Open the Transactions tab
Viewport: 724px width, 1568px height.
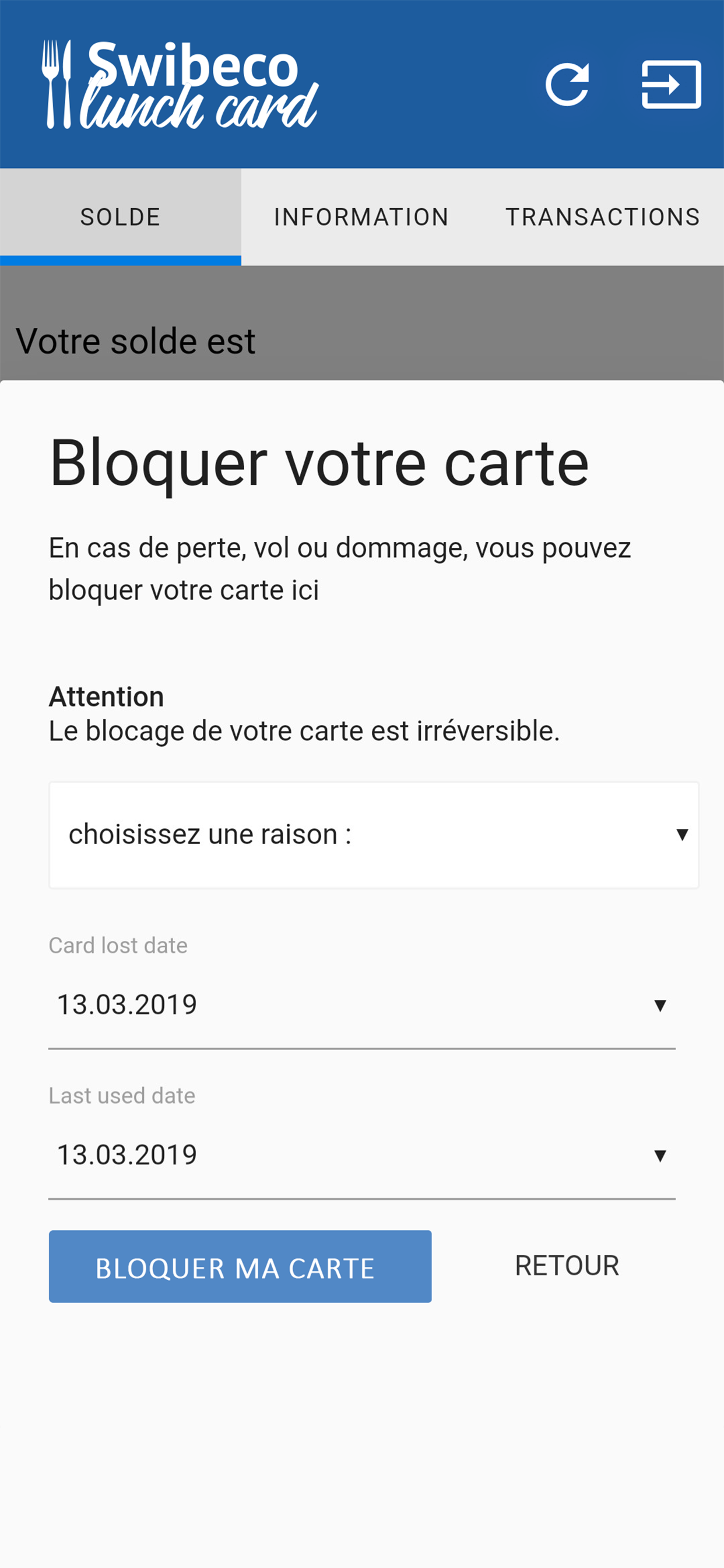pyautogui.click(x=602, y=216)
